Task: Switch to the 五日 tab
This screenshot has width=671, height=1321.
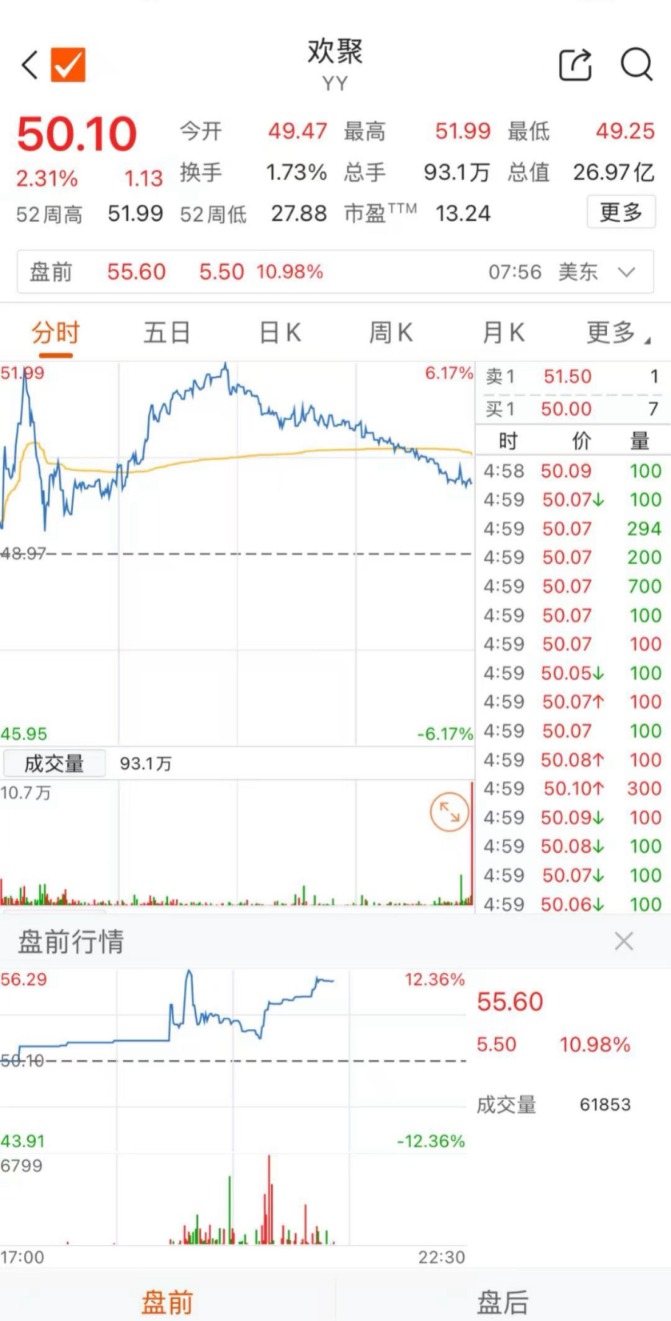Action: (167, 333)
